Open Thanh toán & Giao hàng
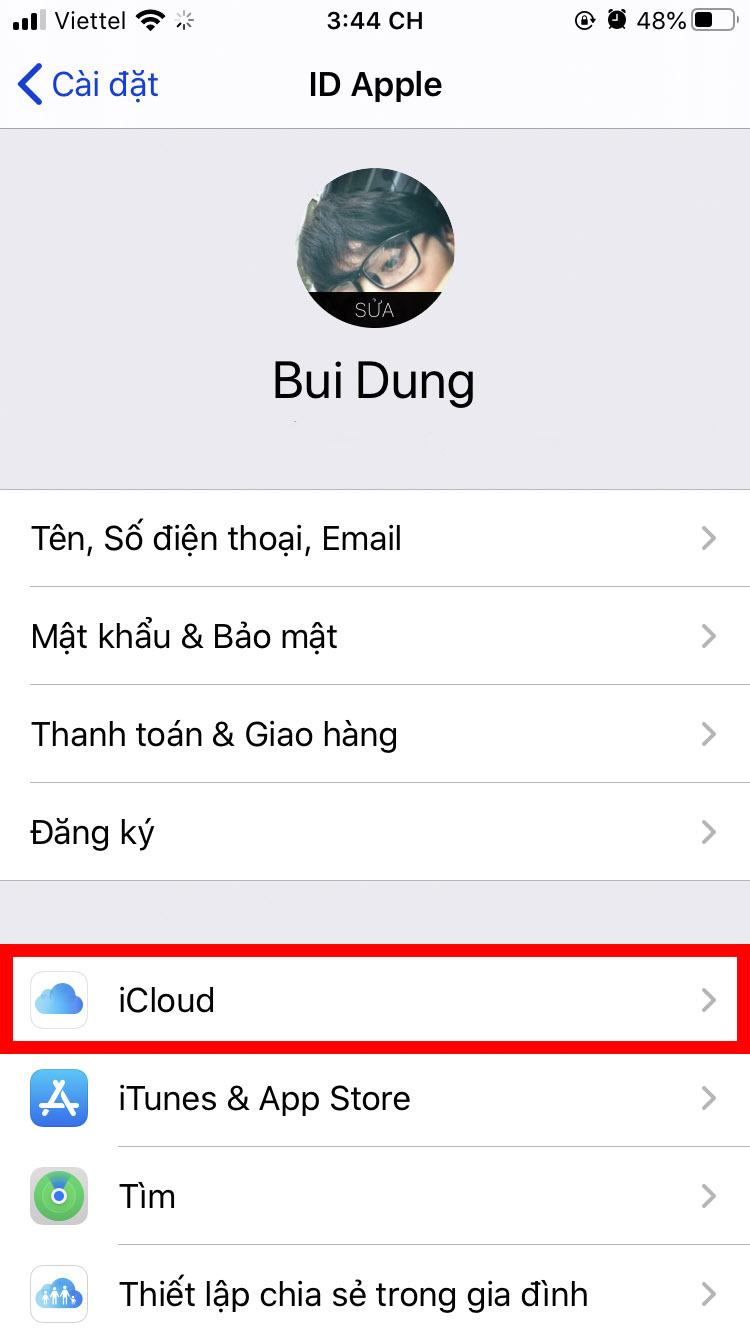Viewport: 750px width, 1334px height. [375, 735]
